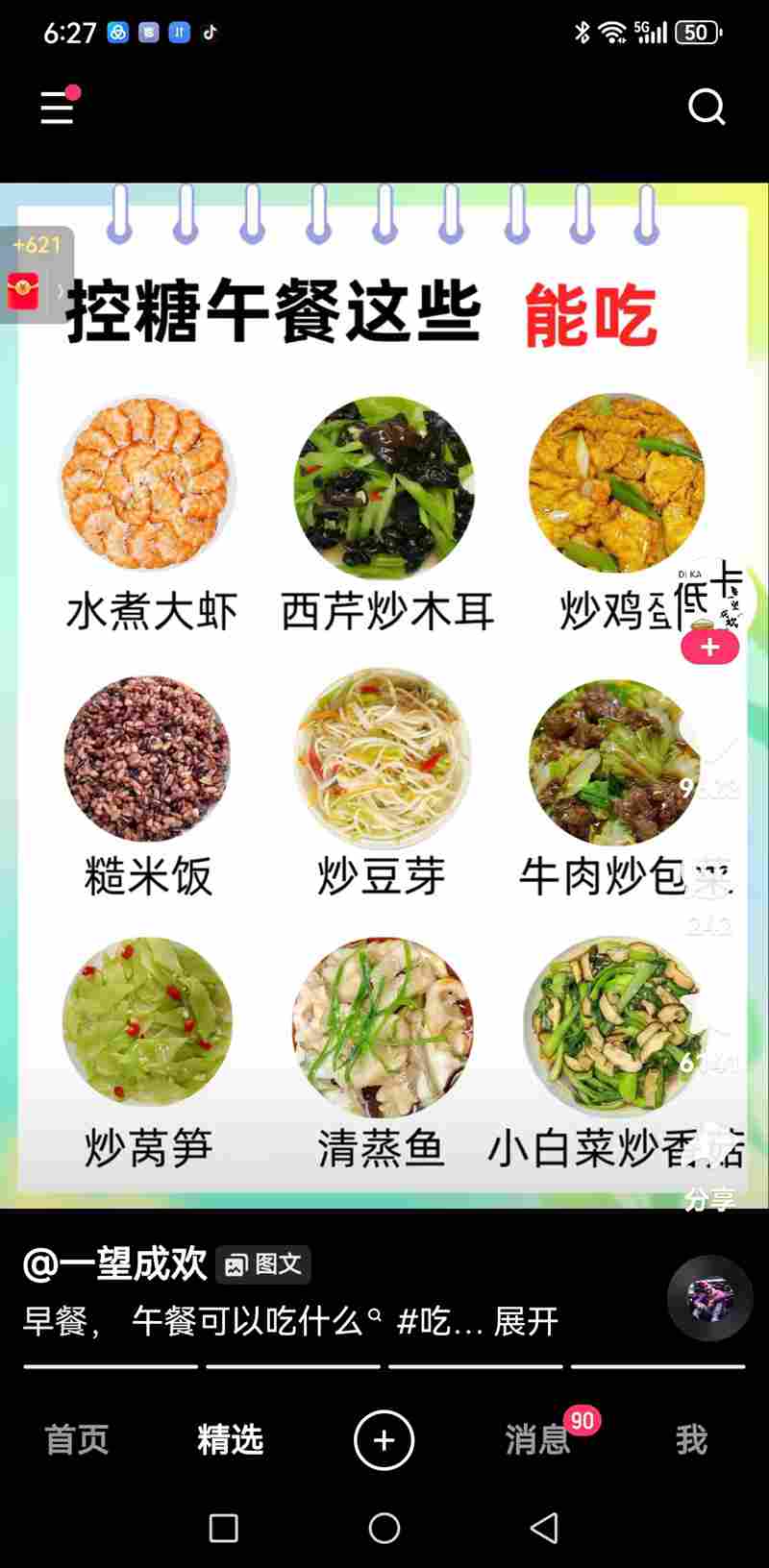The width and height of the screenshot is (769, 1568).
Task: Open search with the magnifier icon
Action: pyautogui.click(x=707, y=107)
